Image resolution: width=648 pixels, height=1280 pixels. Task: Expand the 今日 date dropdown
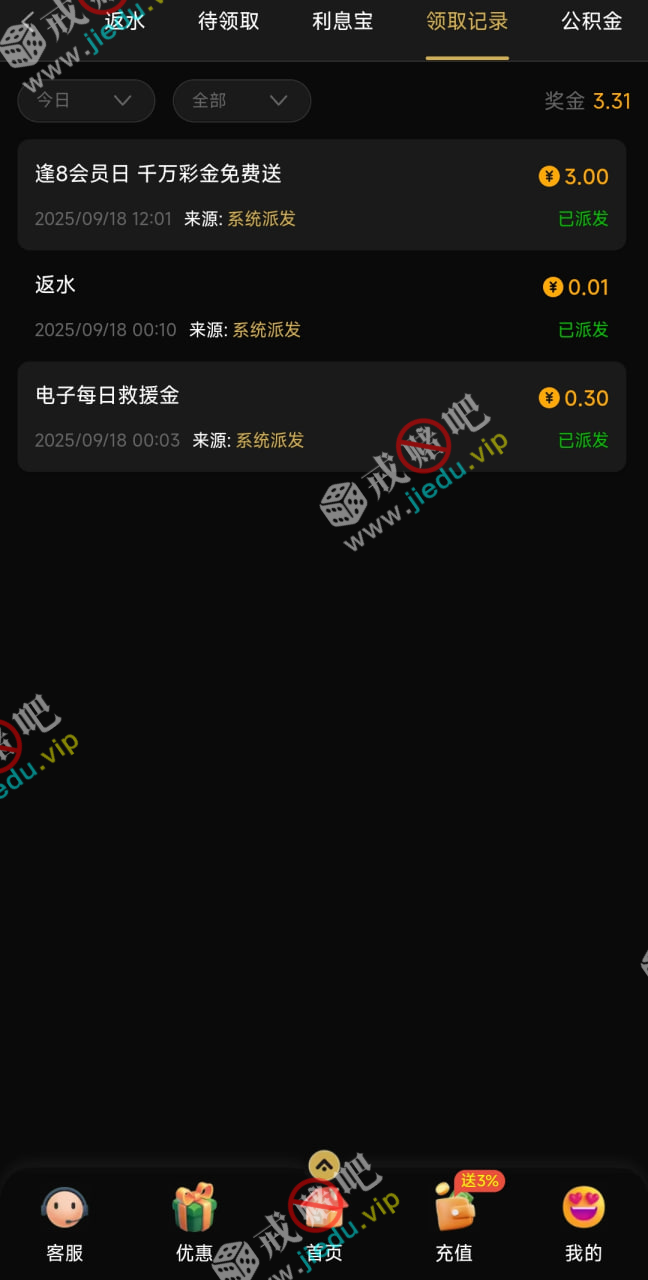point(86,100)
